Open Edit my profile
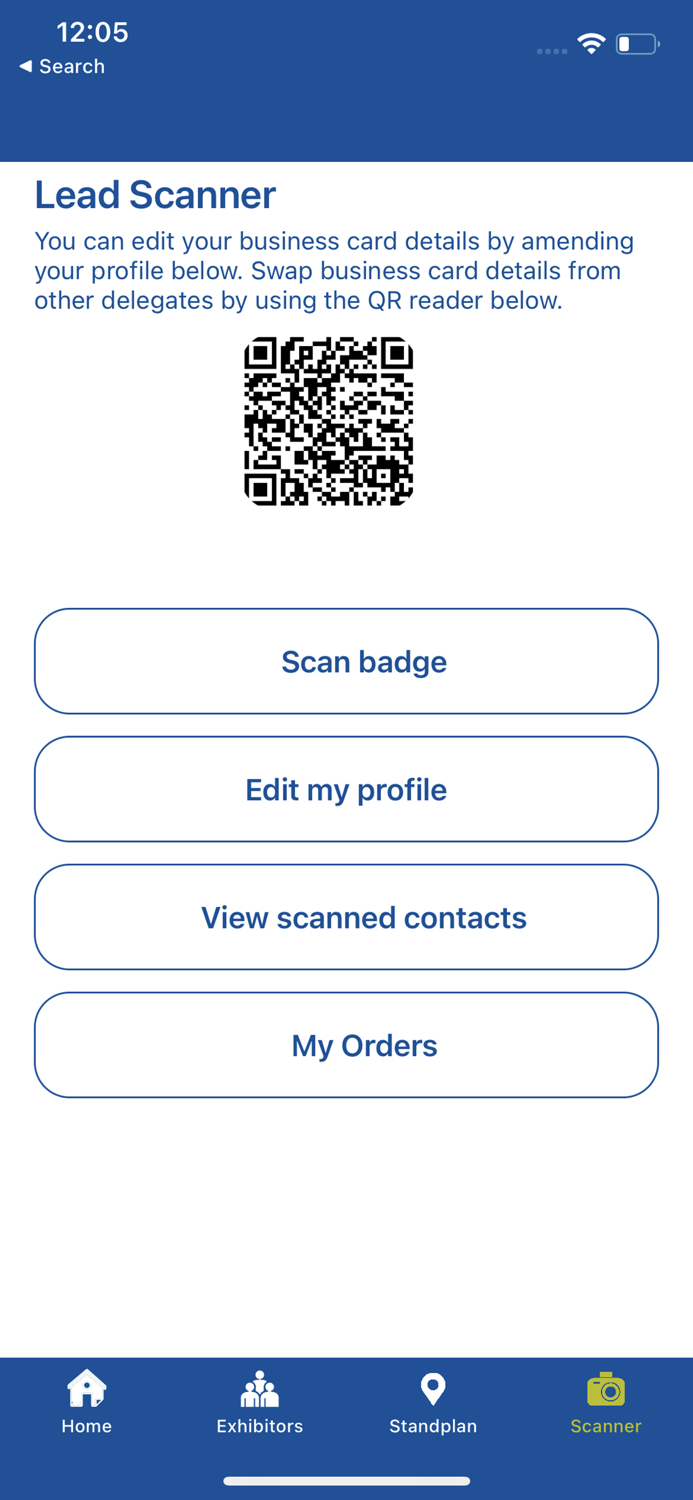This screenshot has height=1500, width=693. click(346, 789)
